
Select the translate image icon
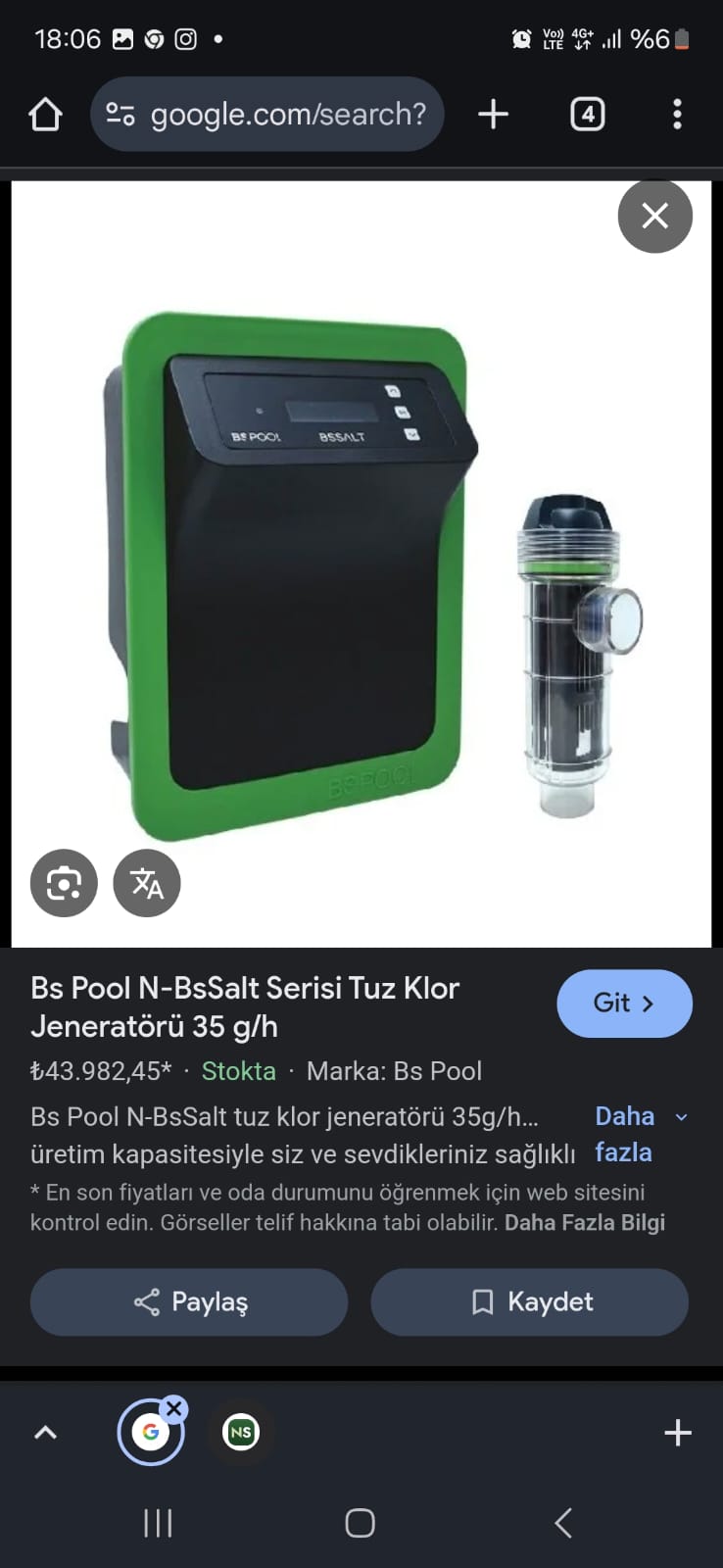pos(146,883)
